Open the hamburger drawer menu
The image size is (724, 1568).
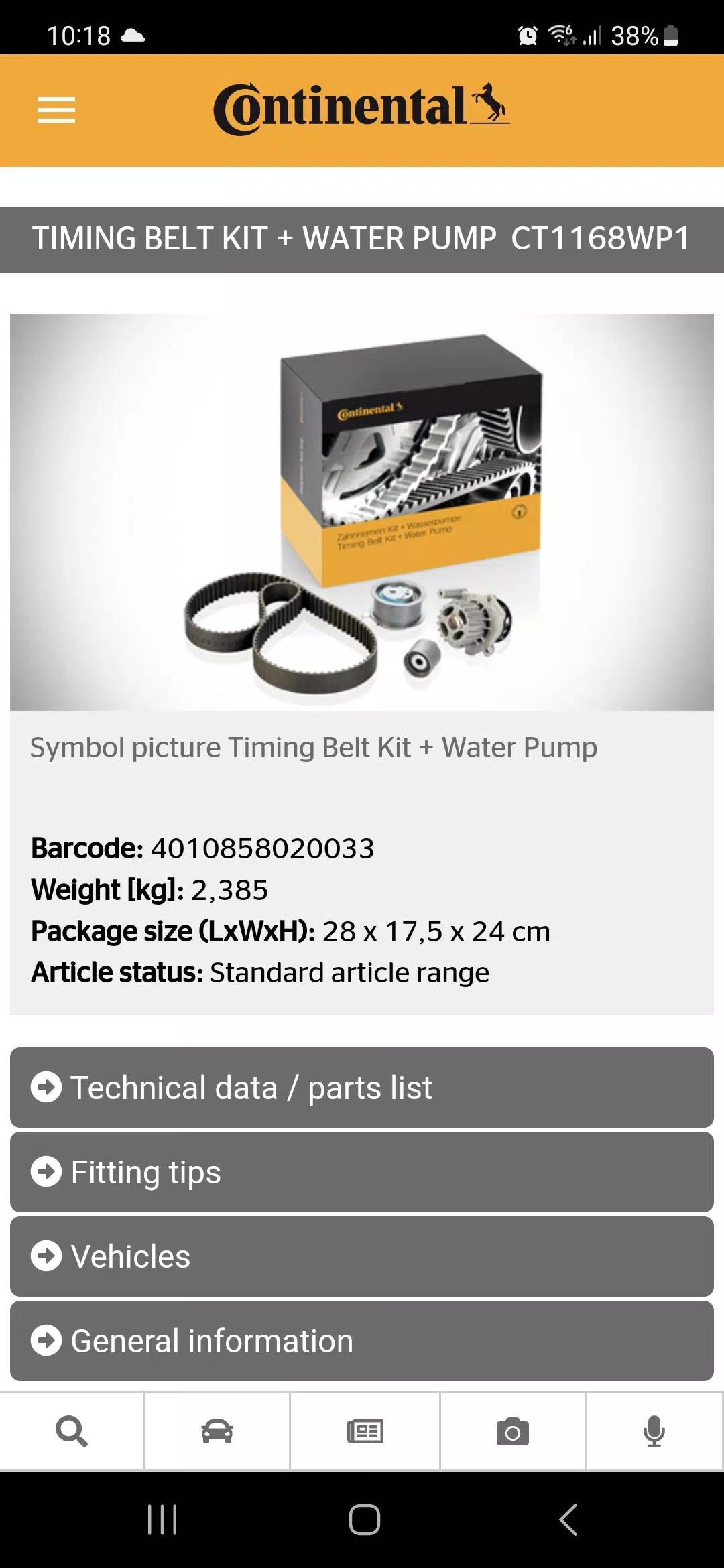tap(56, 110)
